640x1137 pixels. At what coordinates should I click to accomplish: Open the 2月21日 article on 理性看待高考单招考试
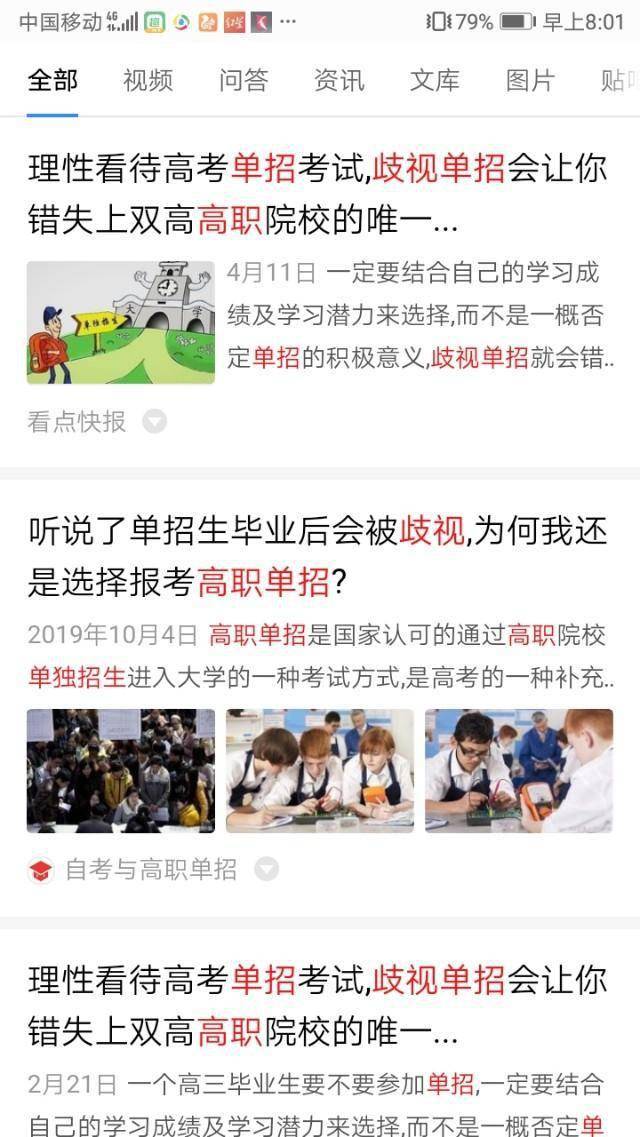pos(316,1005)
